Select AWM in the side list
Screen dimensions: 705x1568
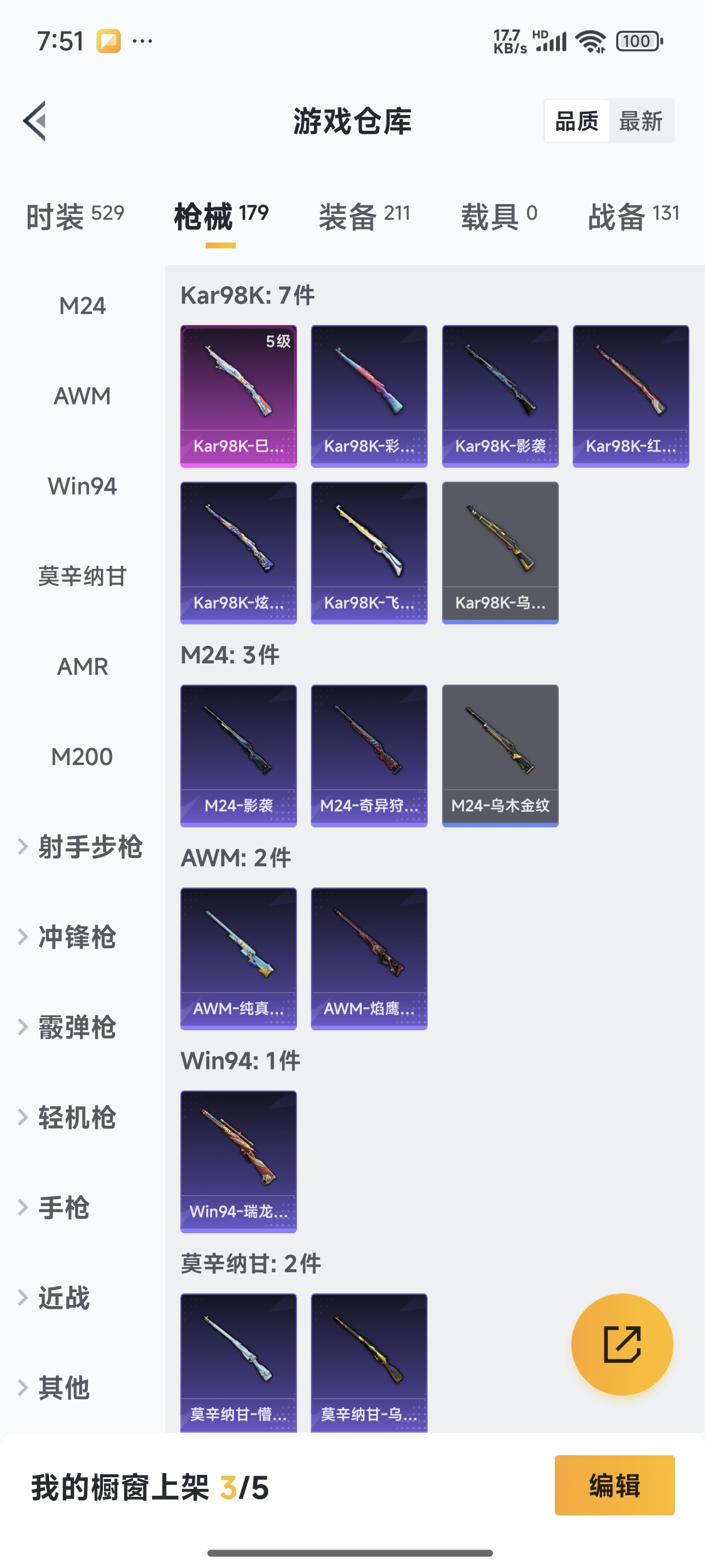point(82,396)
